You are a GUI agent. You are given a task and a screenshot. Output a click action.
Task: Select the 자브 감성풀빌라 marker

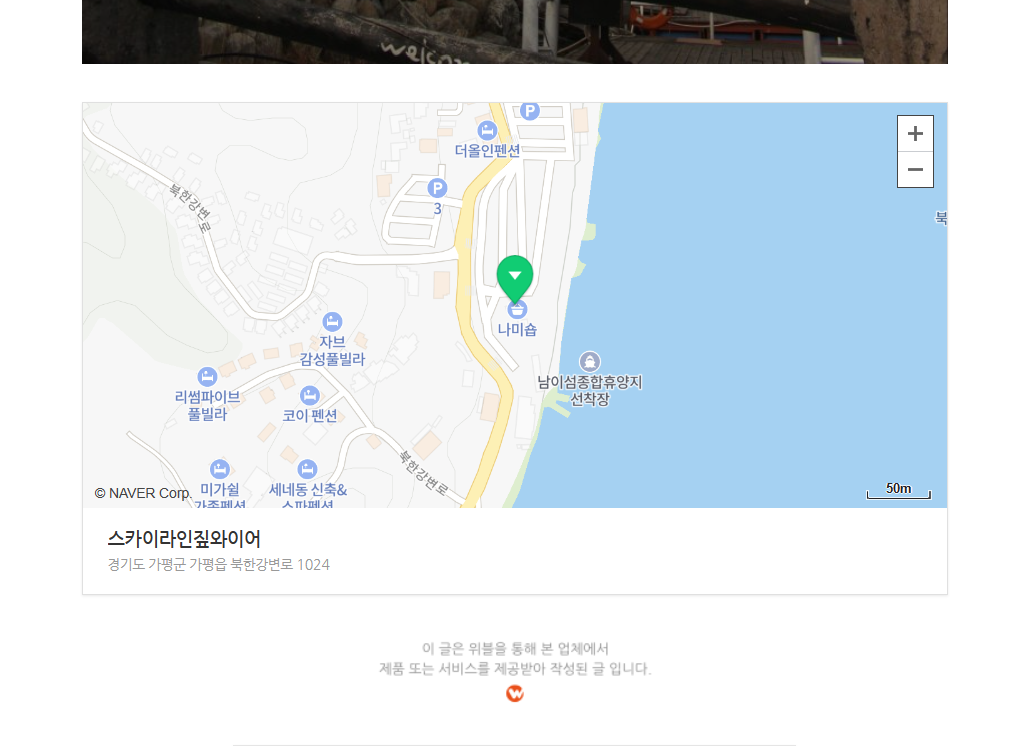[333, 322]
